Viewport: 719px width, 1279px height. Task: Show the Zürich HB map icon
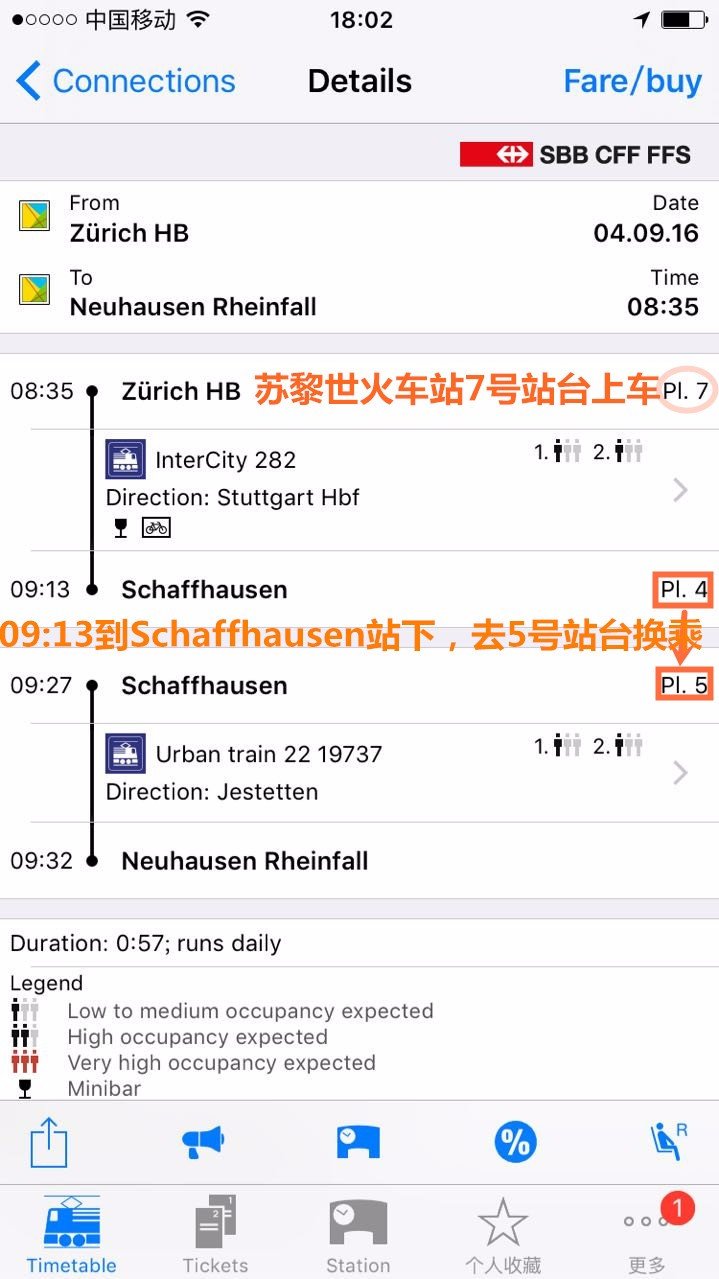coord(35,216)
